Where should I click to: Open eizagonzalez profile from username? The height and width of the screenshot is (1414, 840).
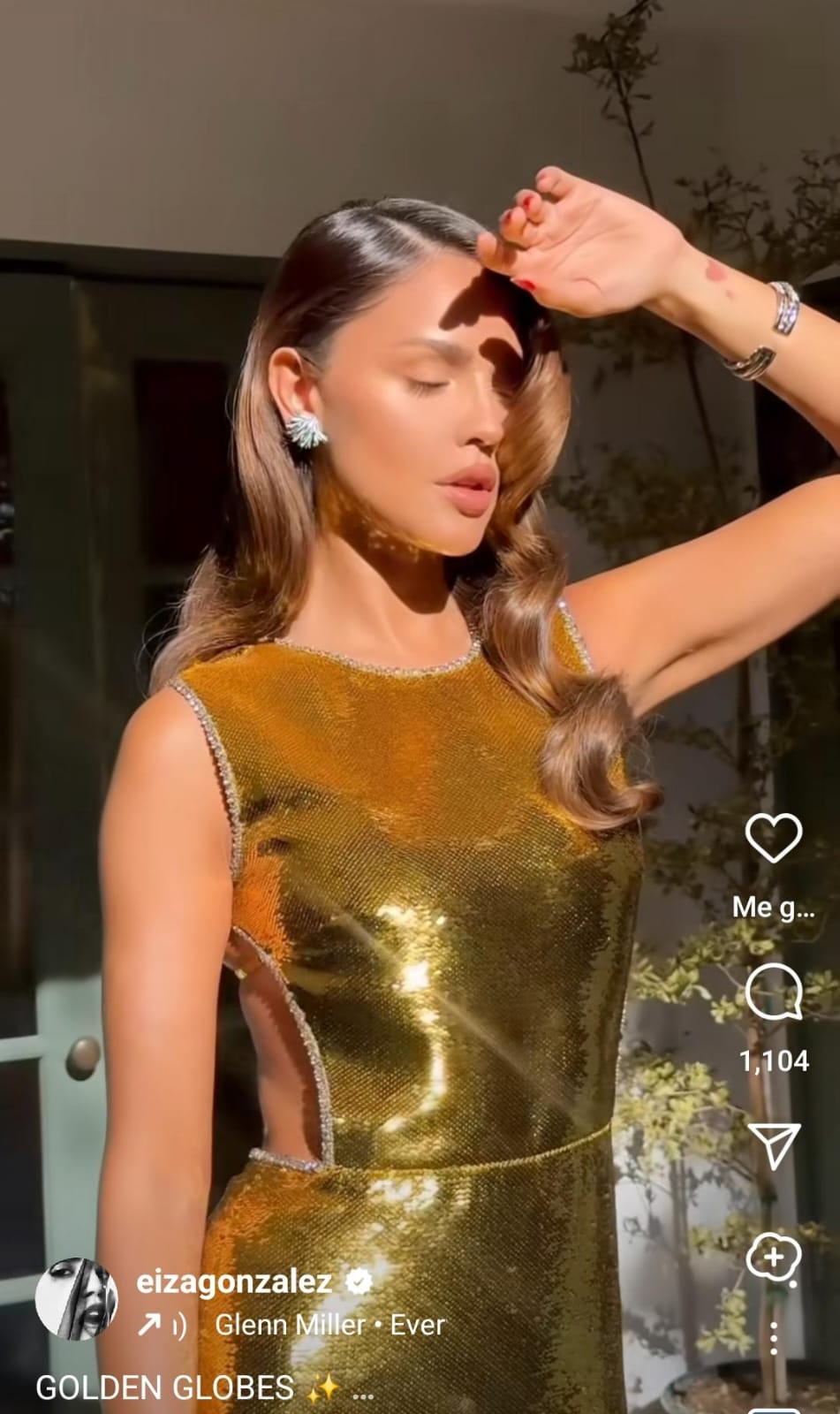(234, 1281)
